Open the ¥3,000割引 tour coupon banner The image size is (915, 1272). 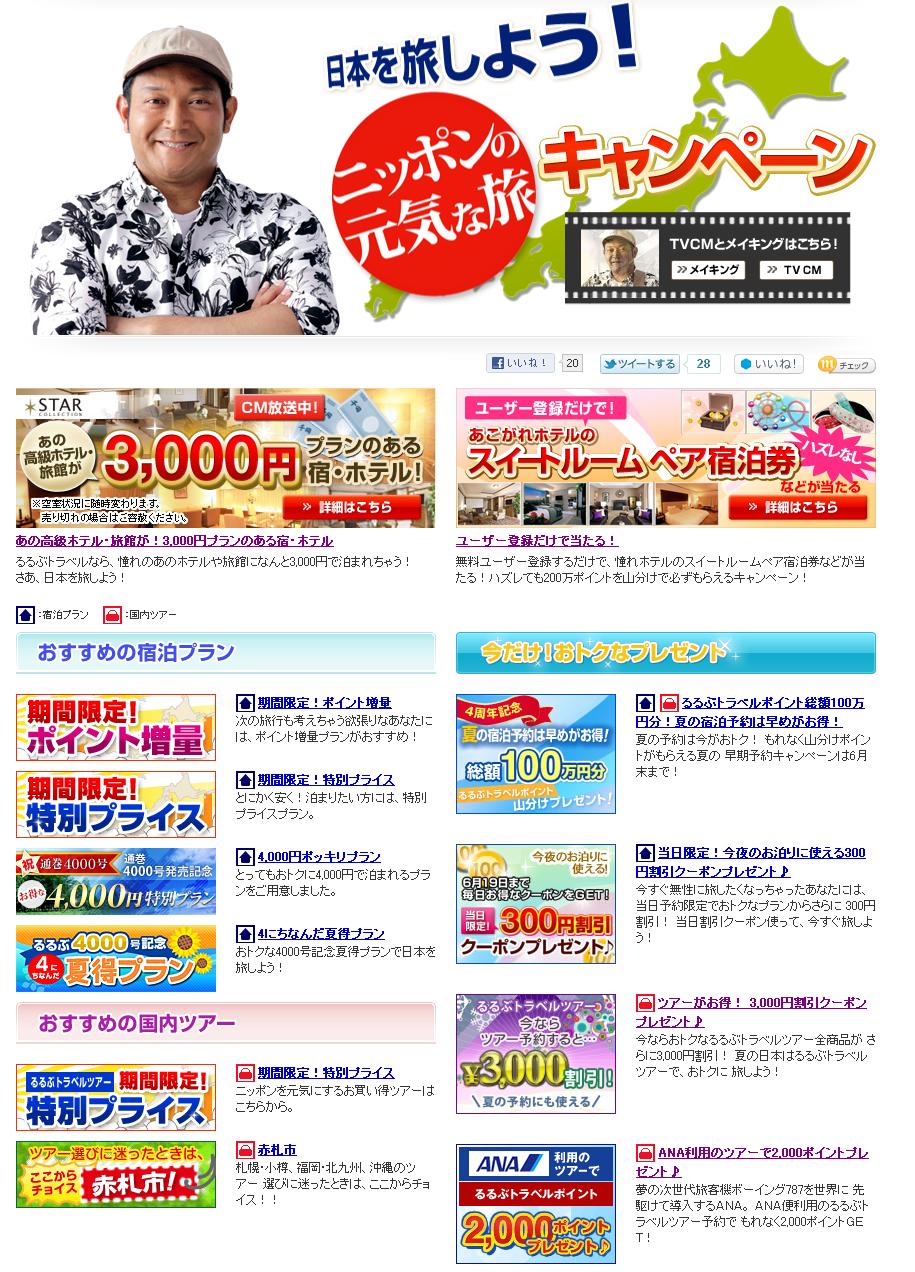(x=536, y=1054)
